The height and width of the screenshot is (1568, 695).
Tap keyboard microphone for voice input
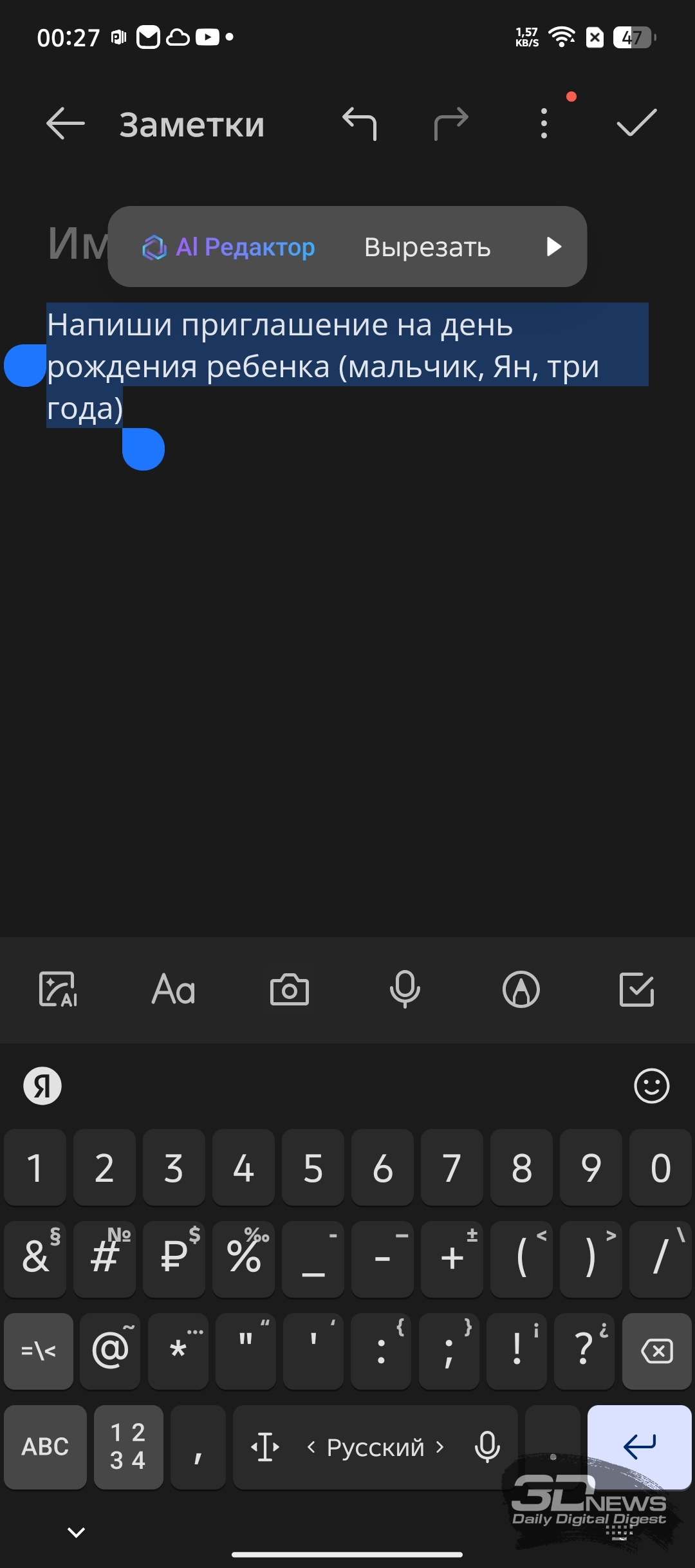tap(487, 1447)
